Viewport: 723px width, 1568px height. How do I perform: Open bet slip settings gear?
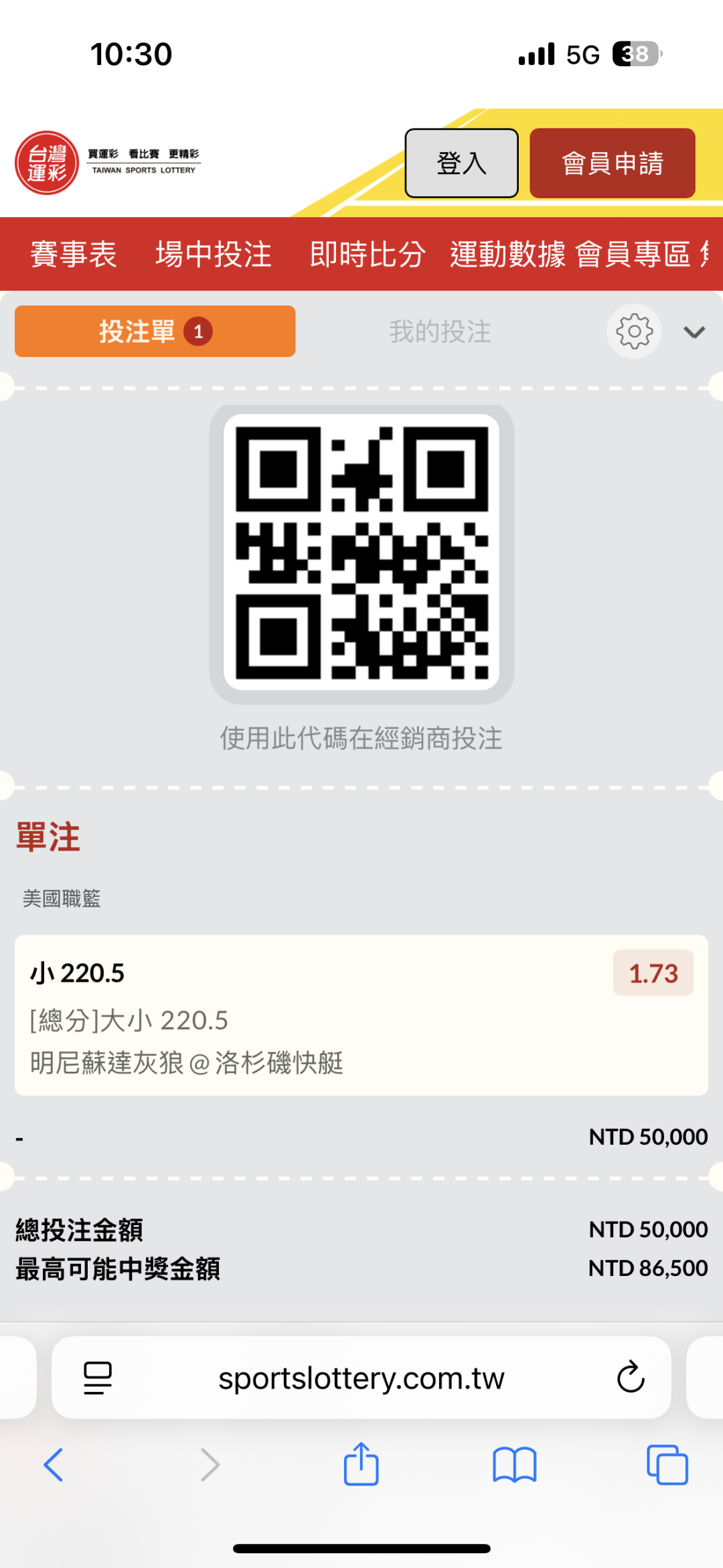point(634,332)
